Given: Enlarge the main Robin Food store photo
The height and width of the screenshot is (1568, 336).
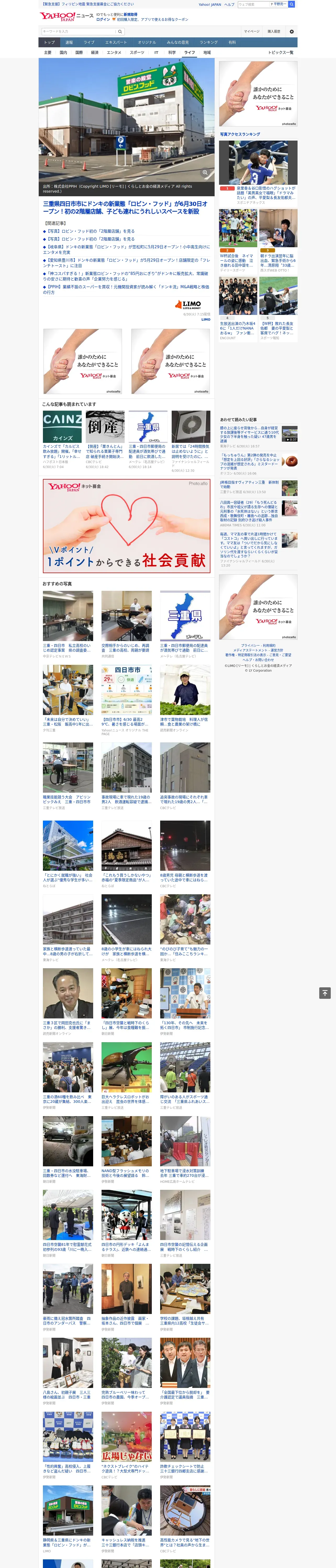Looking at the screenshot, I should click(205, 172).
